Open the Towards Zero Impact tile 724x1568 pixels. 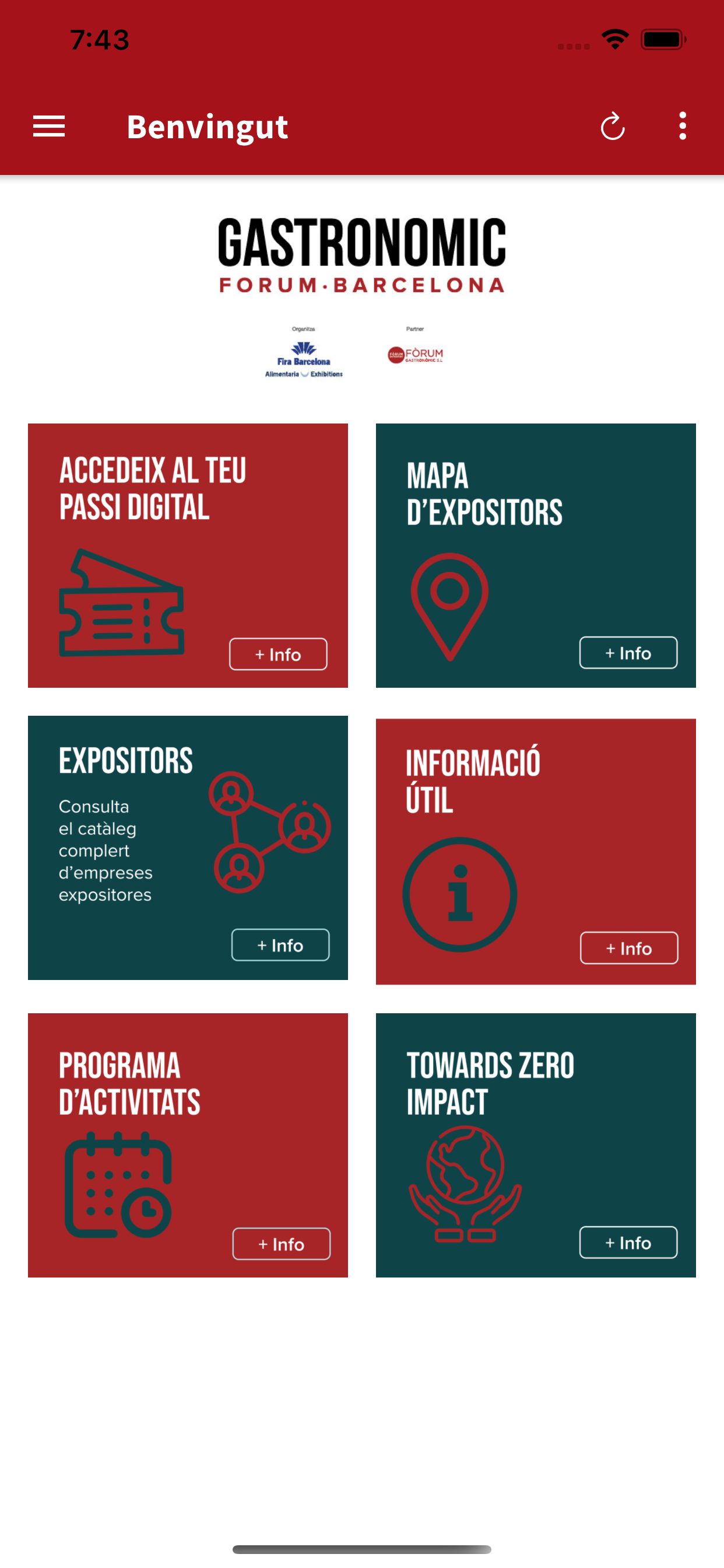[x=535, y=1145]
